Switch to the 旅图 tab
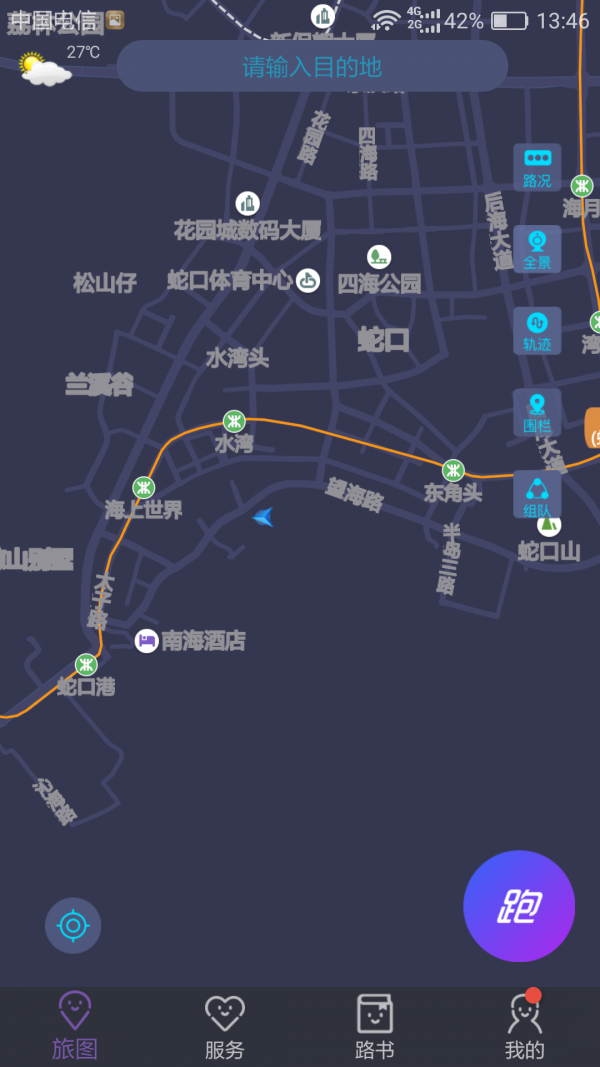Screen dimensions: 600x1067 tap(75, 1026)
